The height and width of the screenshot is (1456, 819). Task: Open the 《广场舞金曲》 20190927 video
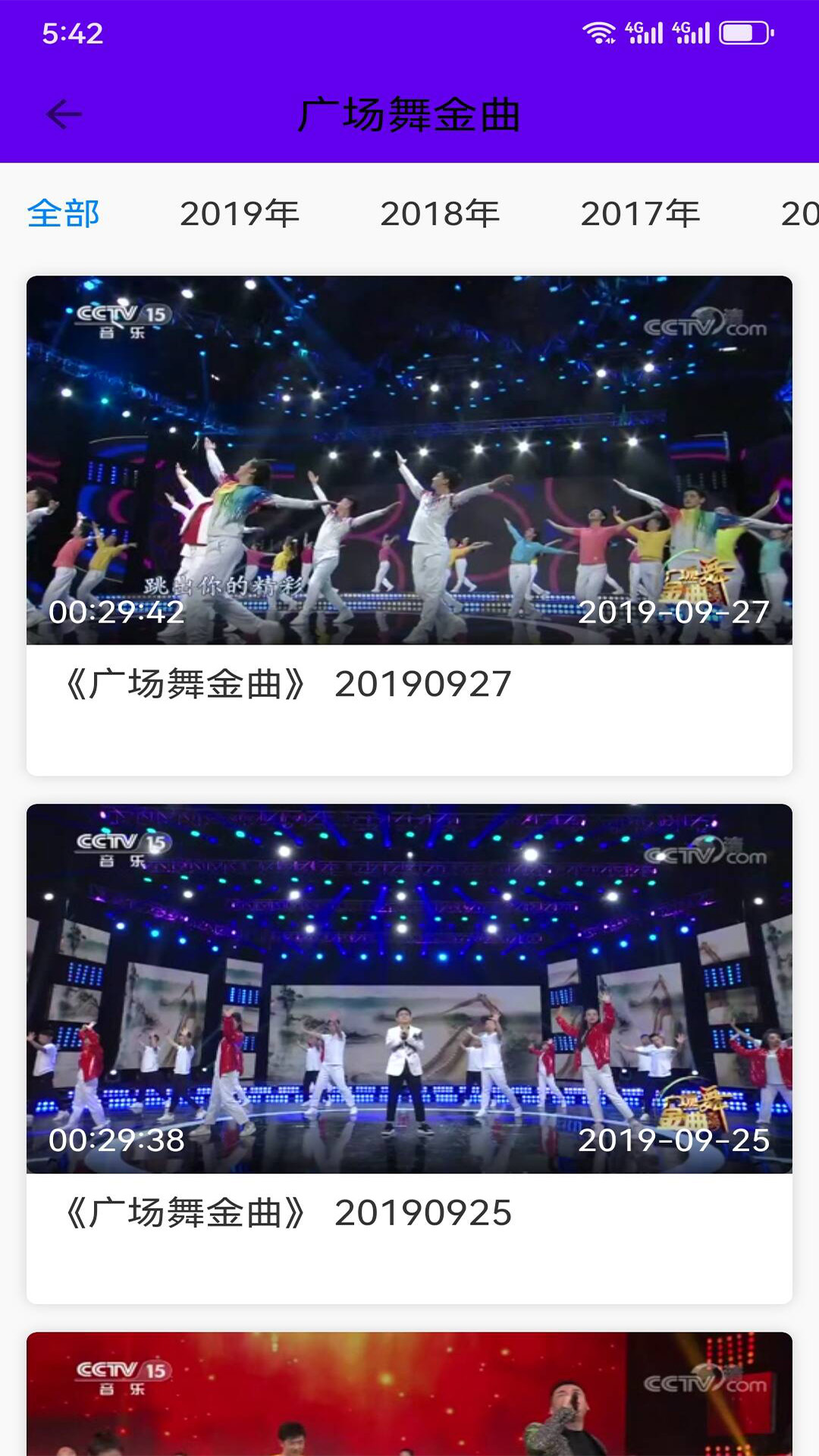click(409, 523)
